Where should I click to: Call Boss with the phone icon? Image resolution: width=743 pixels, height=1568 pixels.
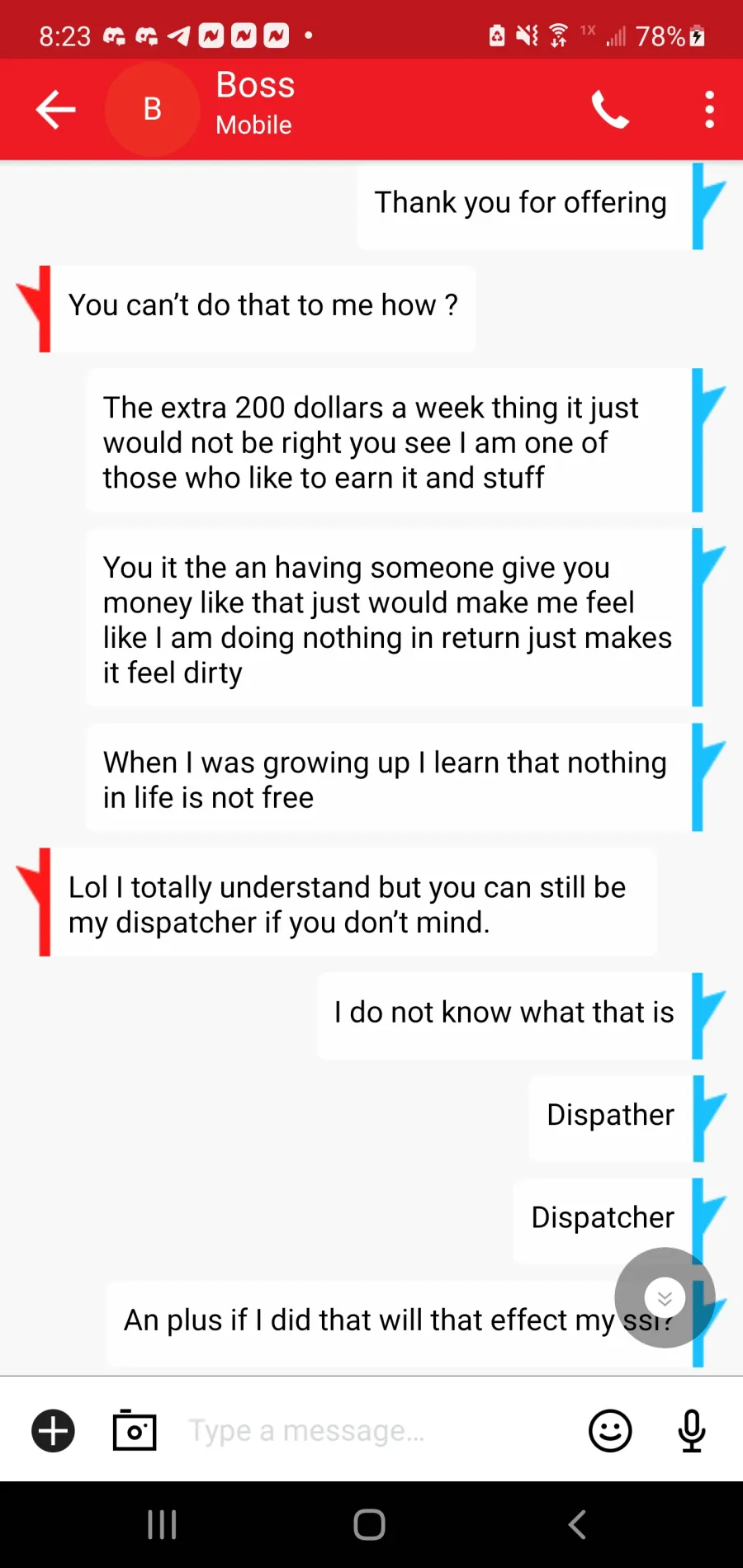[610, 110]
